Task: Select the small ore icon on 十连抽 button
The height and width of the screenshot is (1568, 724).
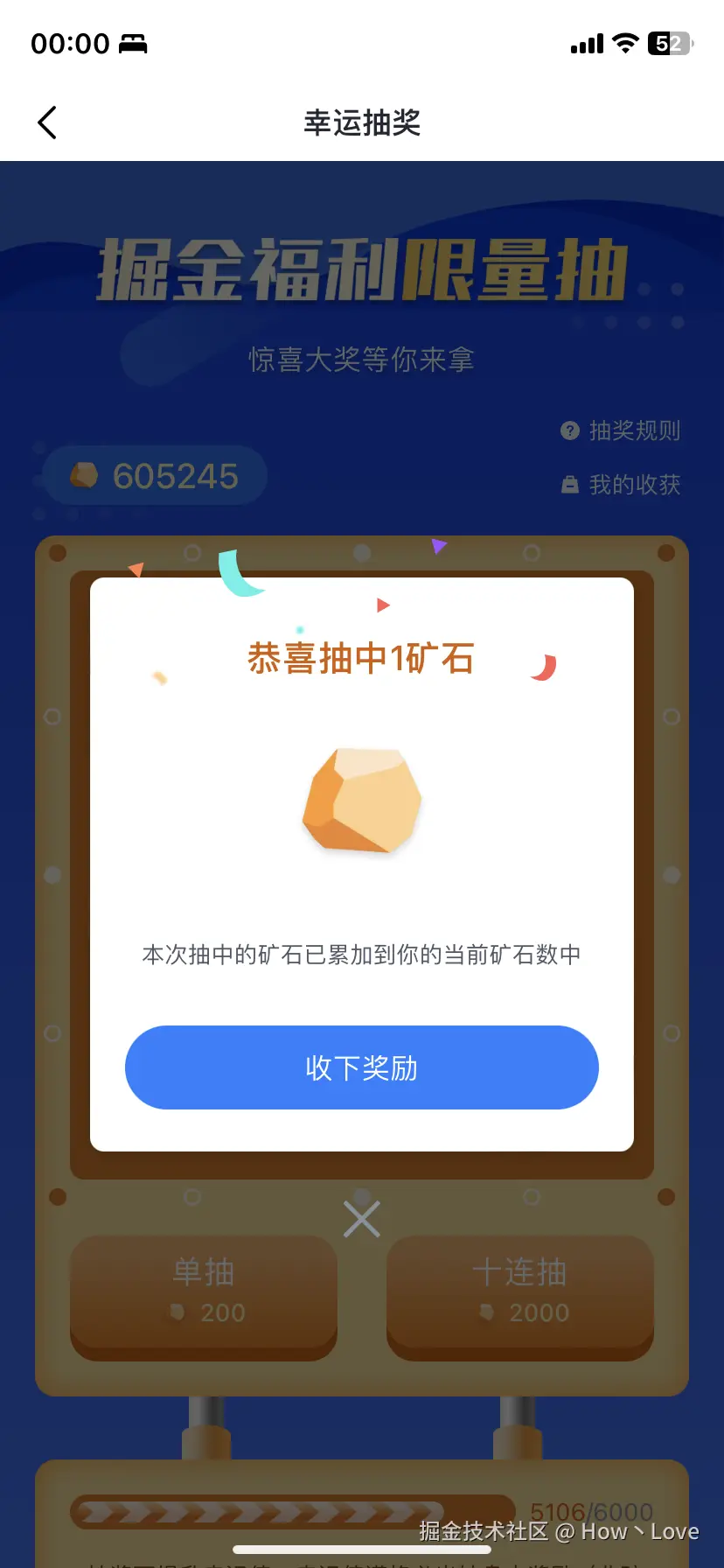Action: (x=486, y=1312)
